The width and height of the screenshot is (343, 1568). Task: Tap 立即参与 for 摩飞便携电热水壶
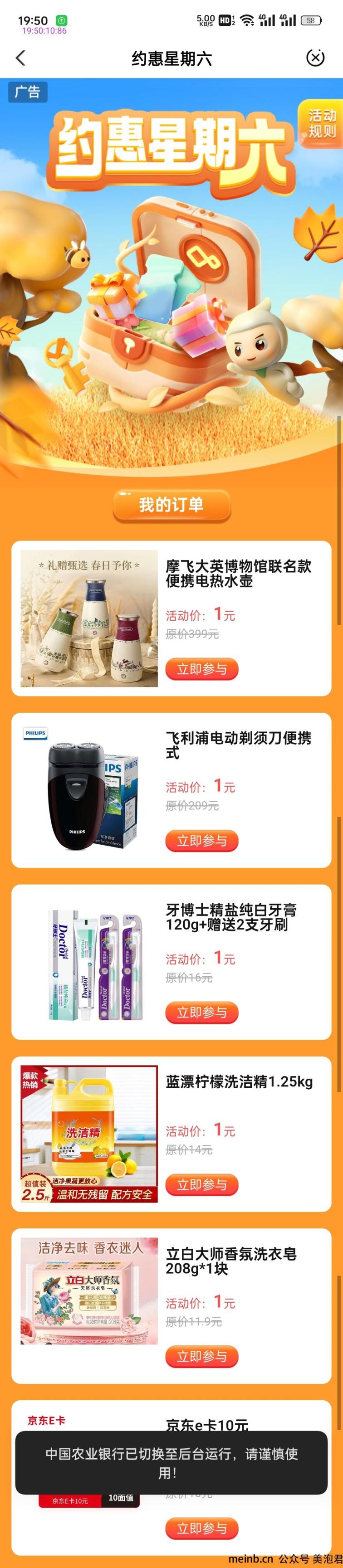pyautogui.click(x=201, y=669)
